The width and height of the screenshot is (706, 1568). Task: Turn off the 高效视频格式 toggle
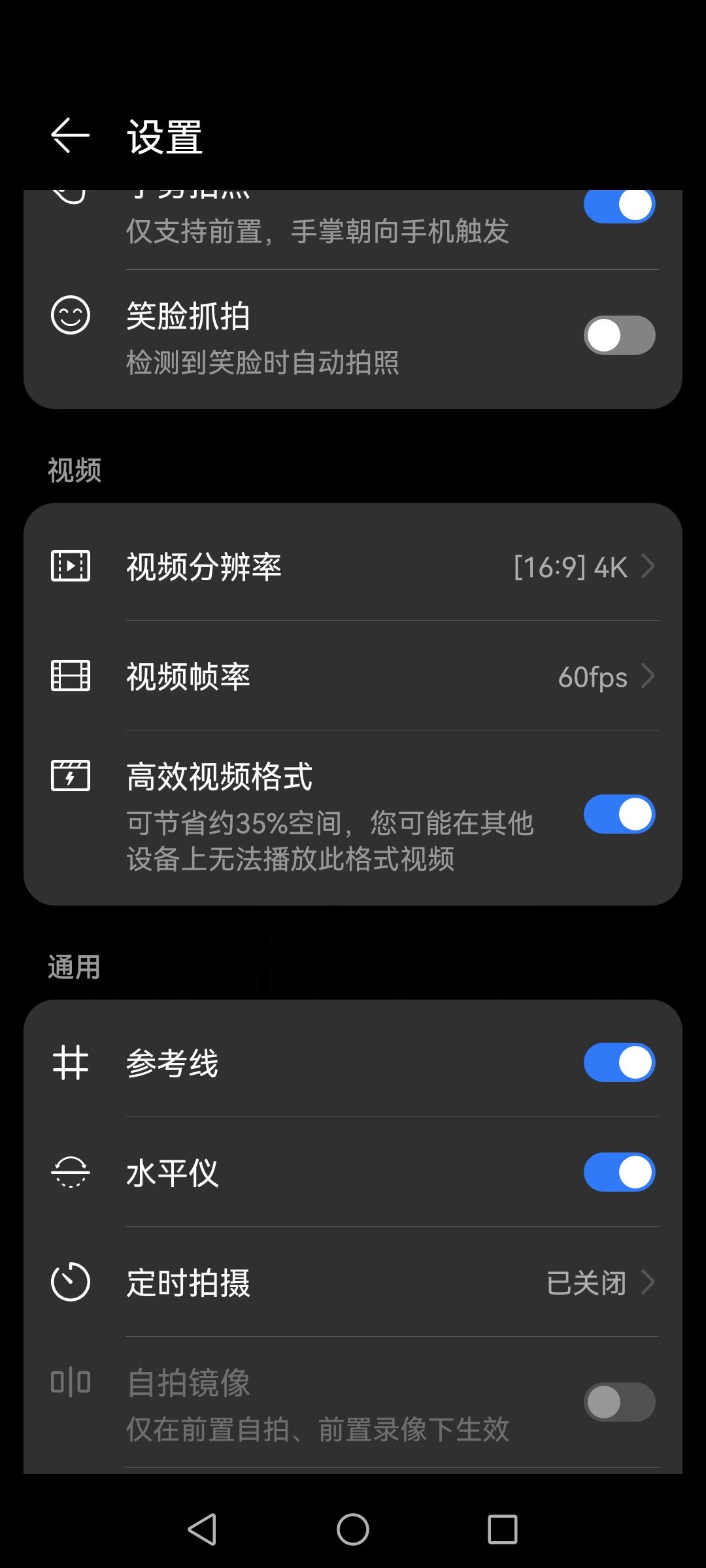(x=618, y=813)
